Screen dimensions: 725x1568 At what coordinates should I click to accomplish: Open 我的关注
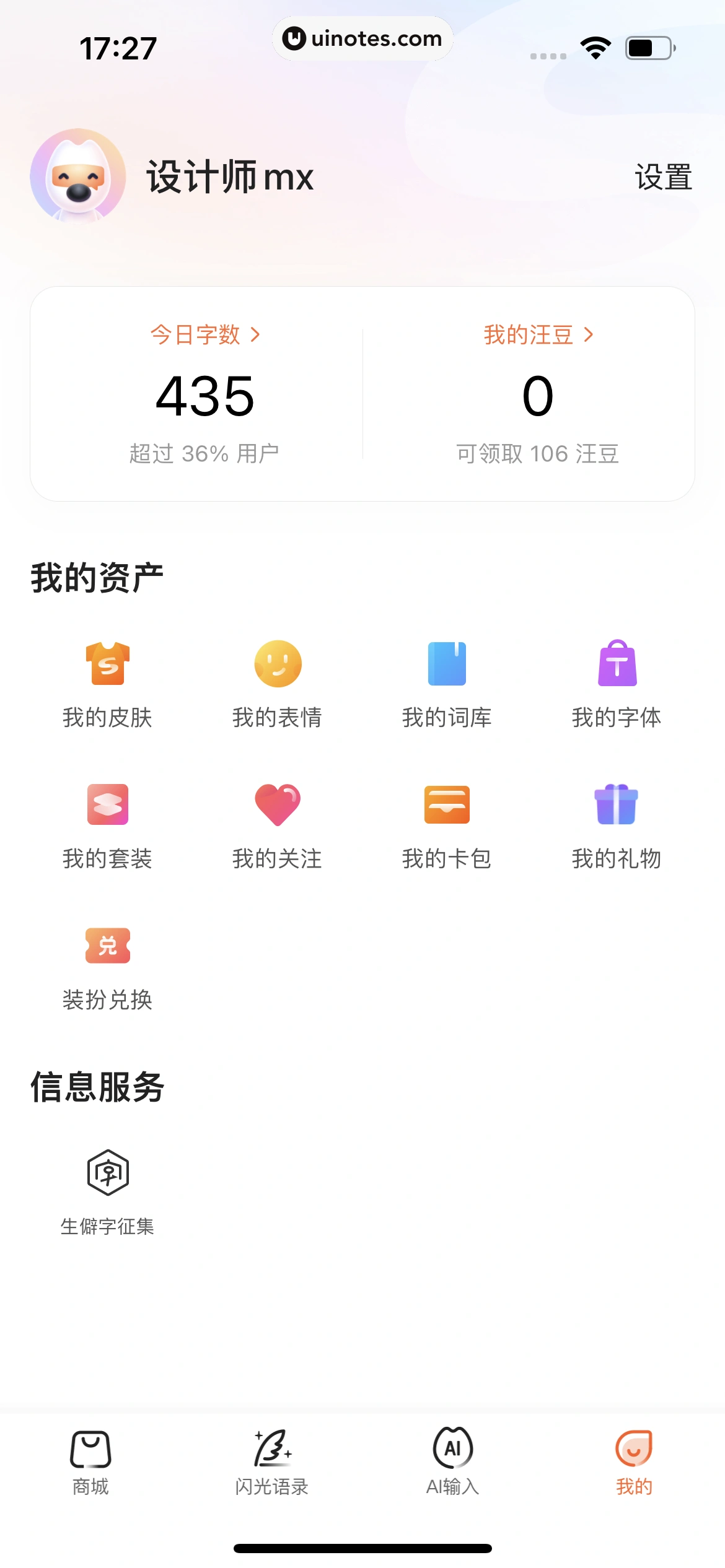[x=278, y=825]
